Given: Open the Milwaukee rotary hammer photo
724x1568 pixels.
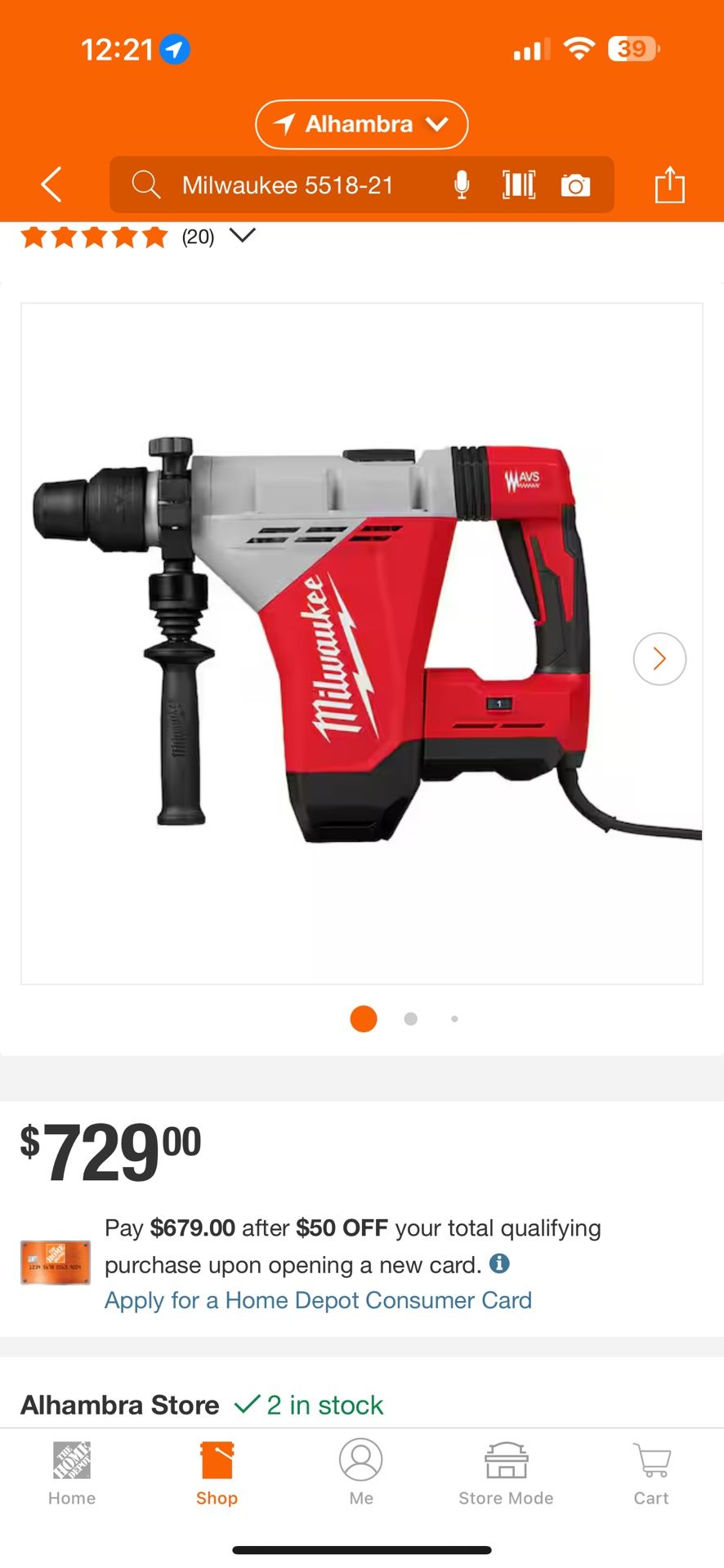Looking at the screenshot, I should pyautogui.click(x=361, y=643).
